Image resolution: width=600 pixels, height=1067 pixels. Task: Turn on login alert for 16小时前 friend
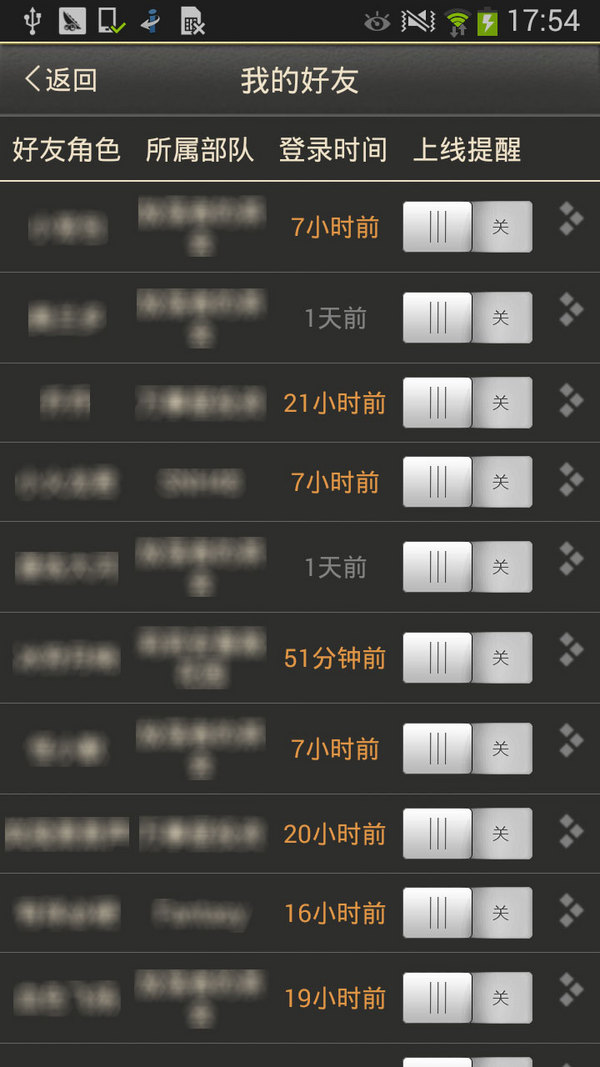tap(467, 913)
